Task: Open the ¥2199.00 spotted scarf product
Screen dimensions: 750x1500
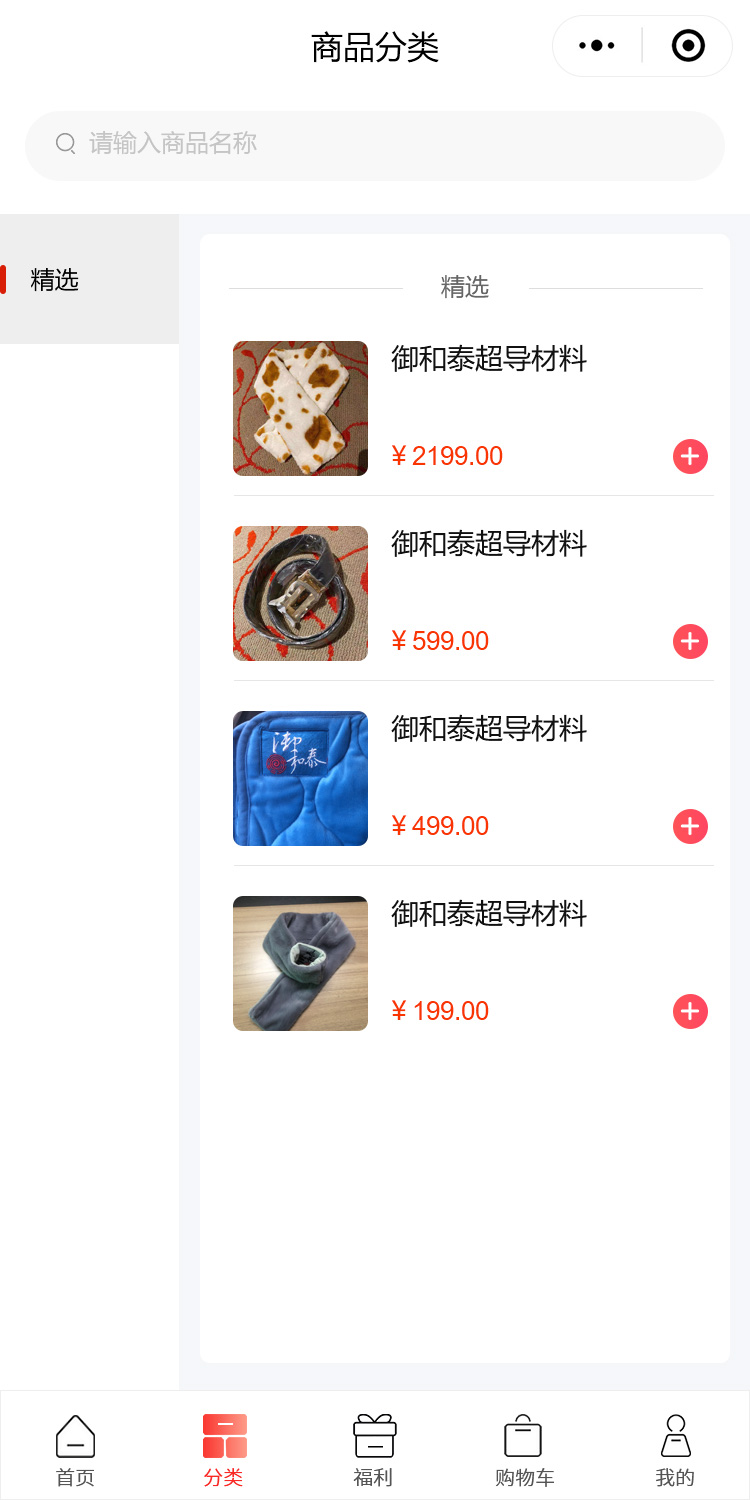Action: [300, 408]
